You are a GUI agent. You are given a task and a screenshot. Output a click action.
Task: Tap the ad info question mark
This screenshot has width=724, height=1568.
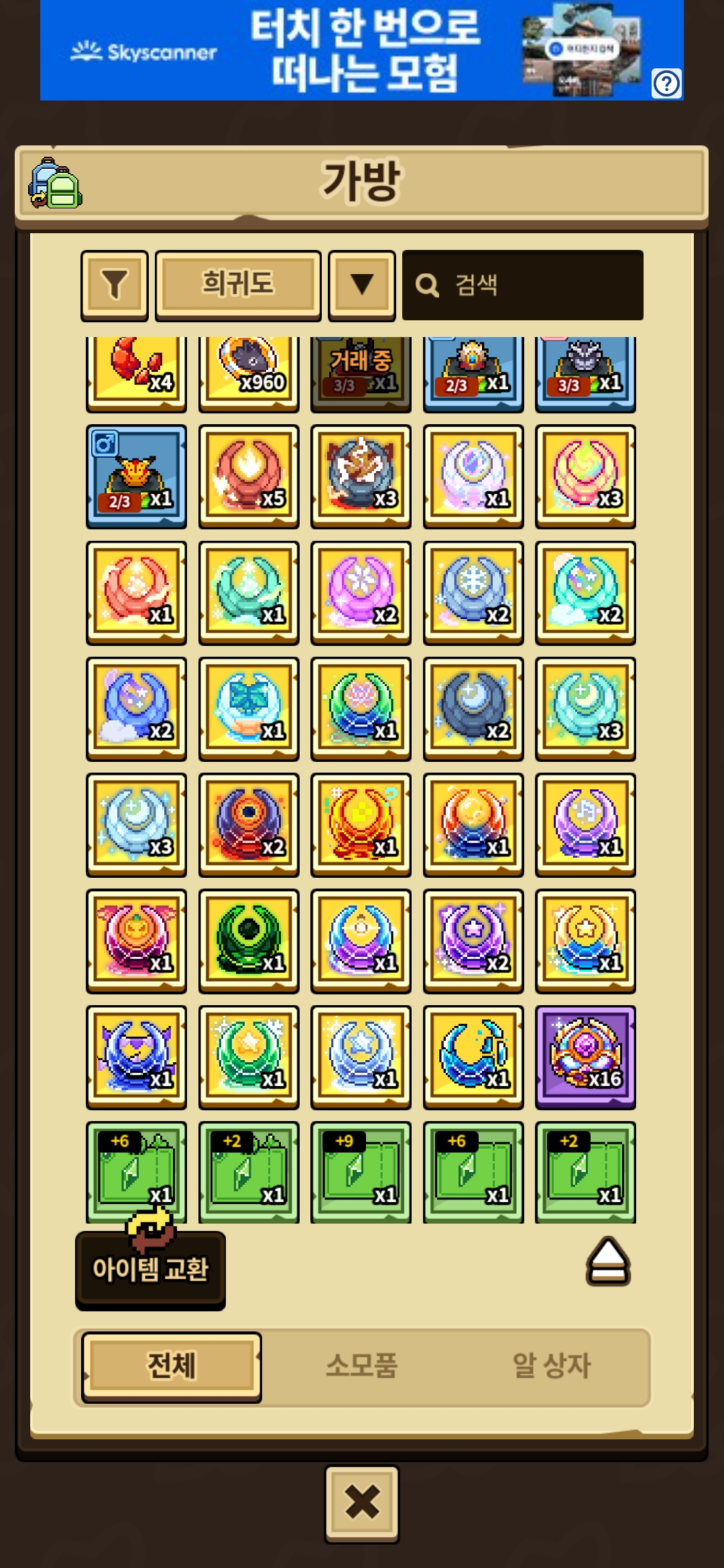(x=666, y=84)
